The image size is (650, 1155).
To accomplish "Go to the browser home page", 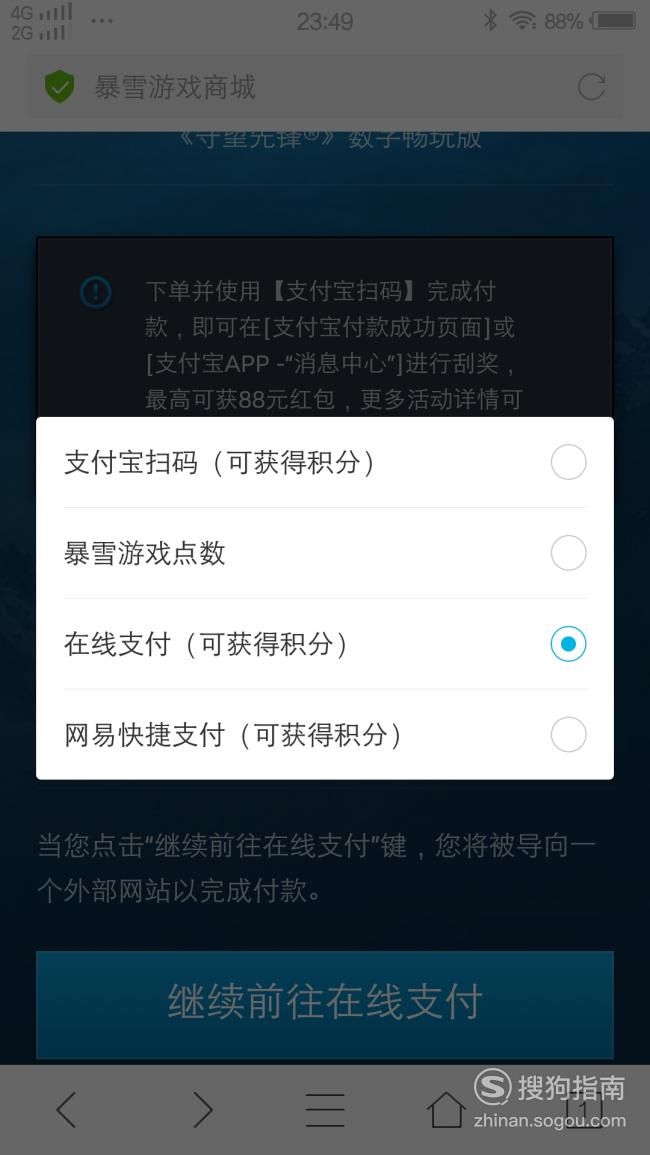I will coord(447,1109).
